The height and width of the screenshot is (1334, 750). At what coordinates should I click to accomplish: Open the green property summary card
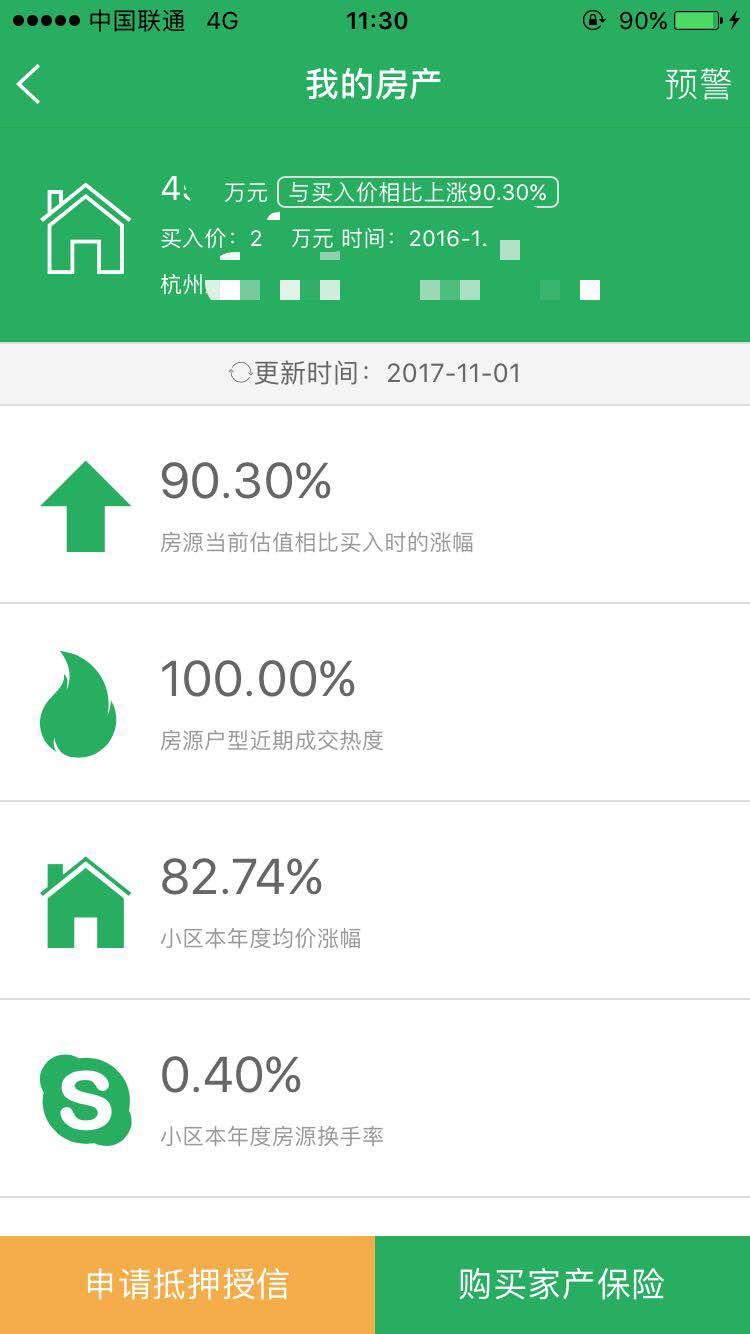pos(375,234)
